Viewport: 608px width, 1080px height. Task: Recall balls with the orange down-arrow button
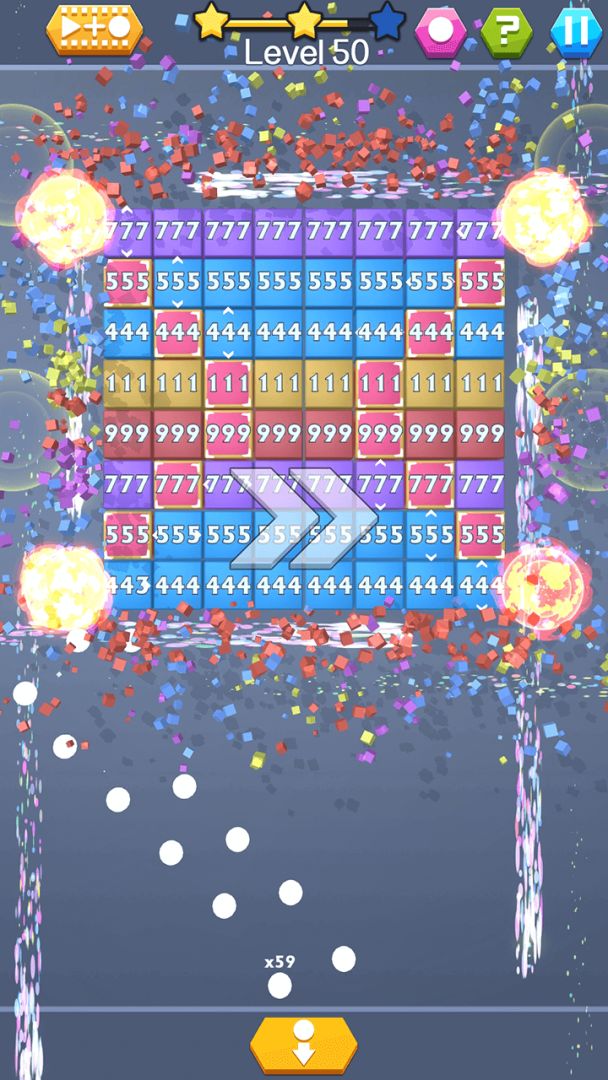point(303,1044)
